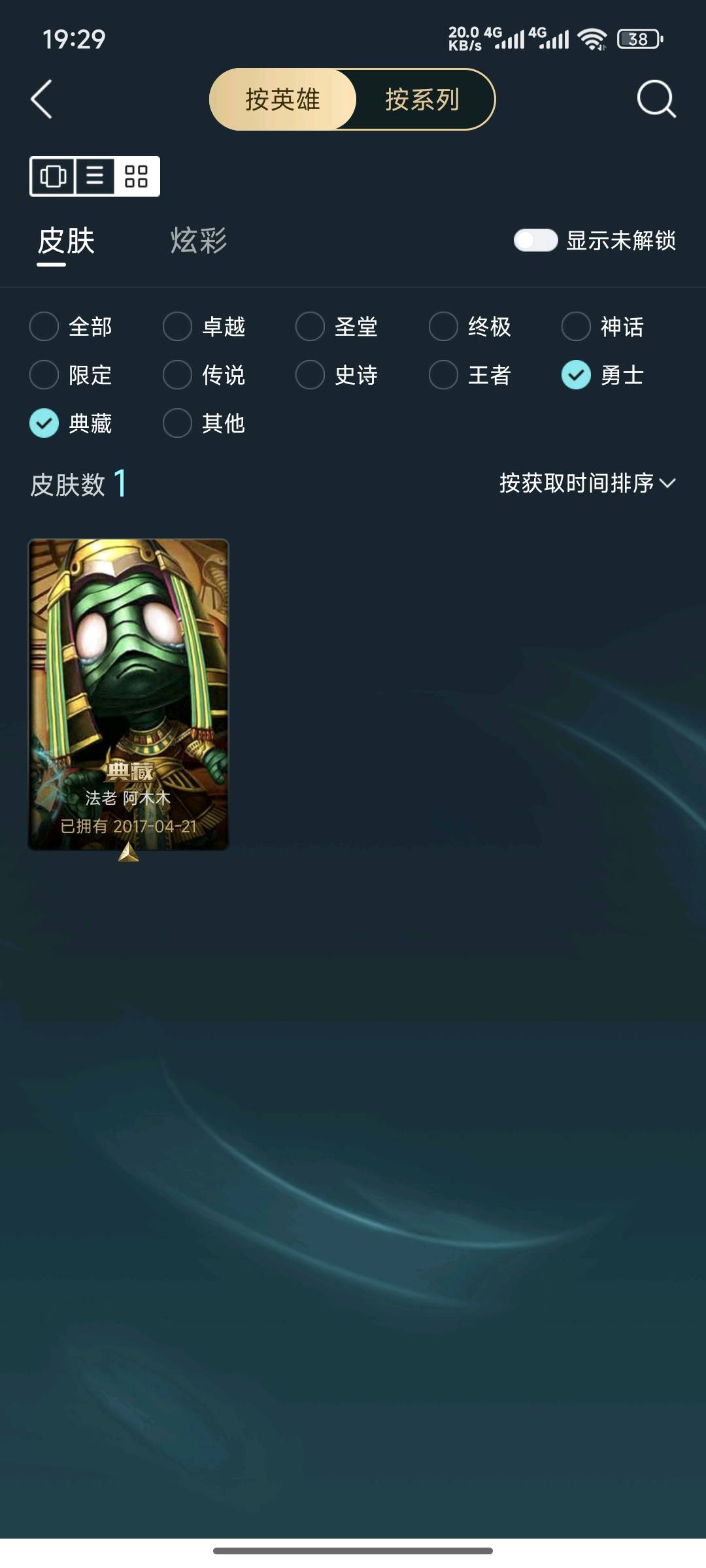The height and width of the screenshot is (1568, 706).
Task: Enable the 传说 filter
Action: pyautogui.click(x=177, y=375)
